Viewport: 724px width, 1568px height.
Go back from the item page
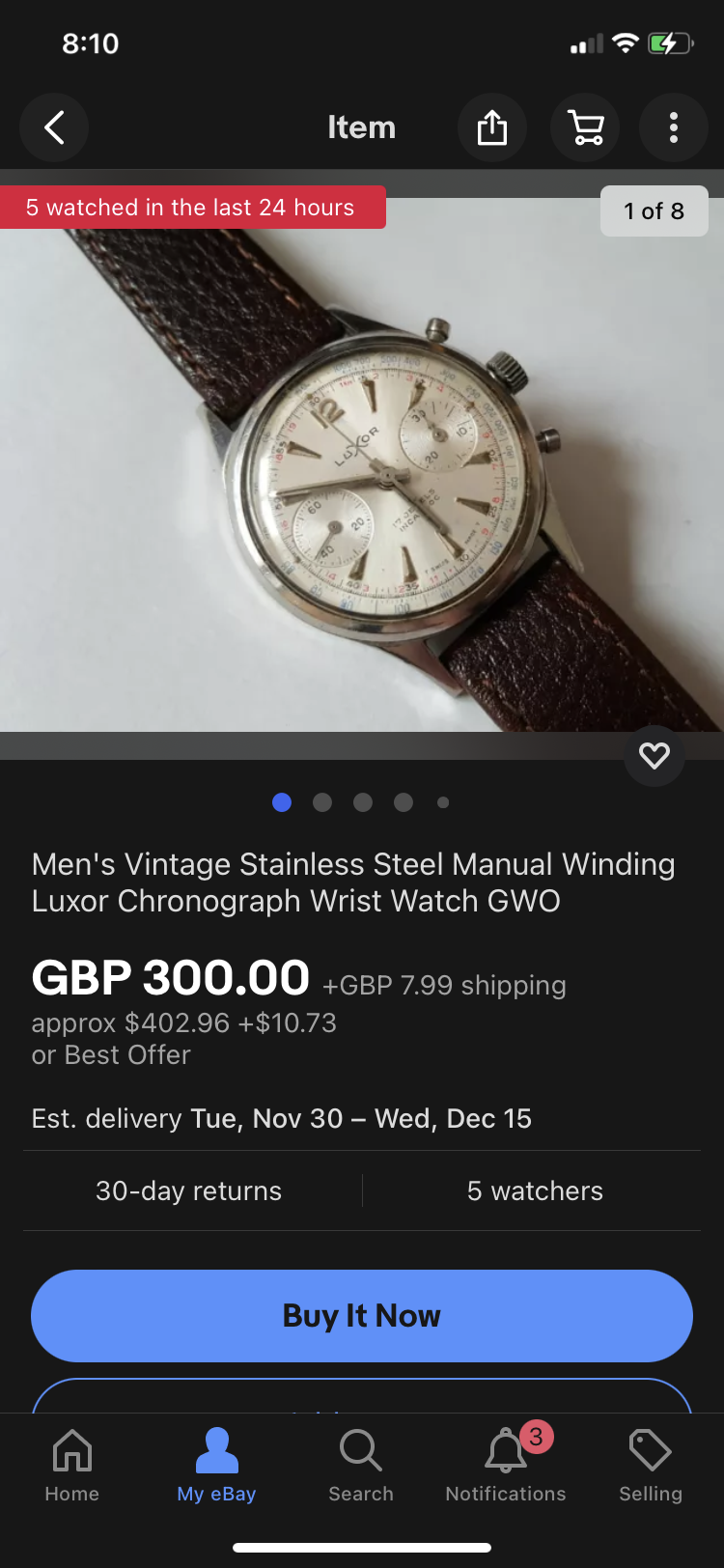54,127
